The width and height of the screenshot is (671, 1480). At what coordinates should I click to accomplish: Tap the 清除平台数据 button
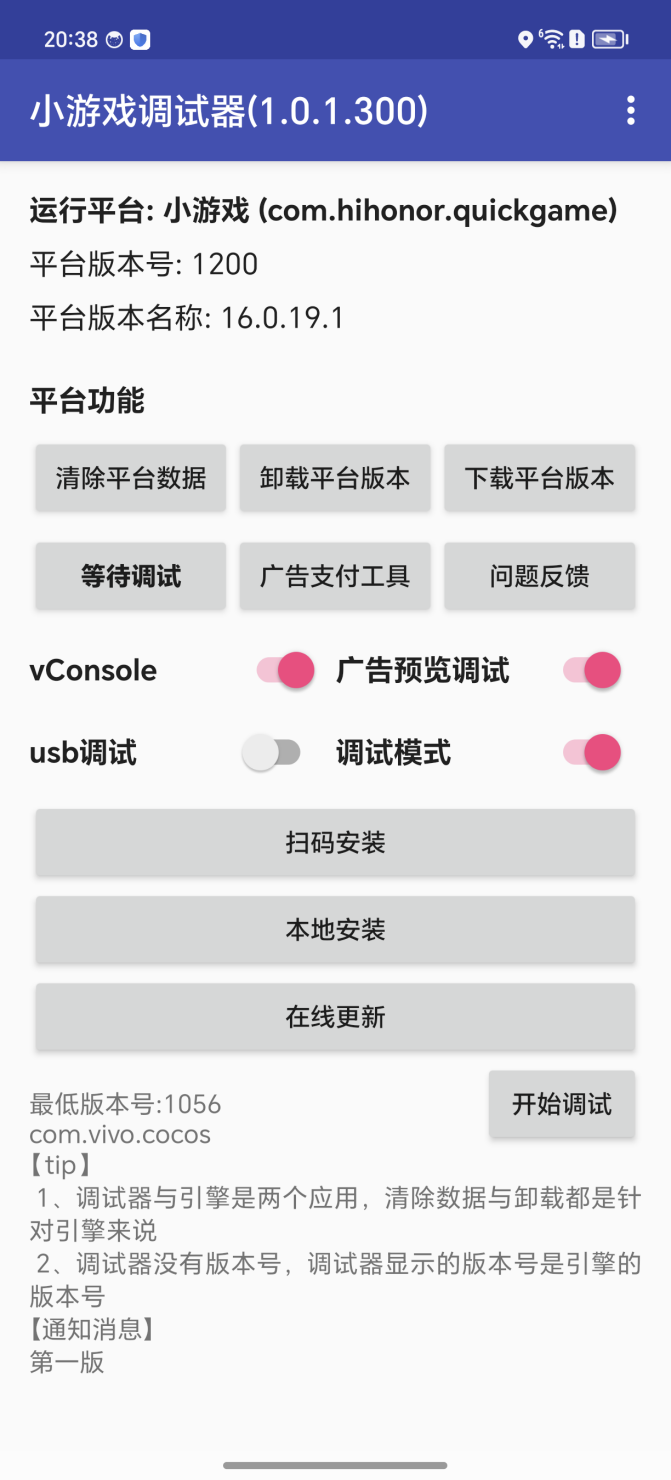131,478
